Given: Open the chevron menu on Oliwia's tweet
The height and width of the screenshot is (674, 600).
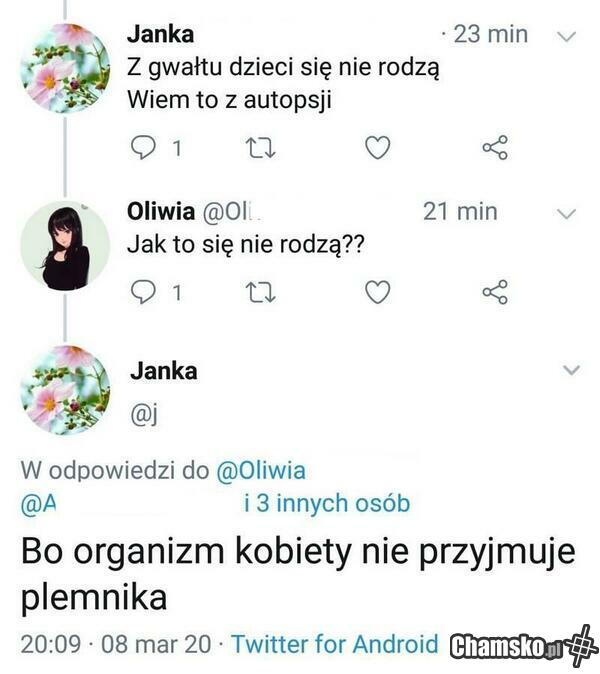Looking at the screenshot, I should [x=567, y=213].
